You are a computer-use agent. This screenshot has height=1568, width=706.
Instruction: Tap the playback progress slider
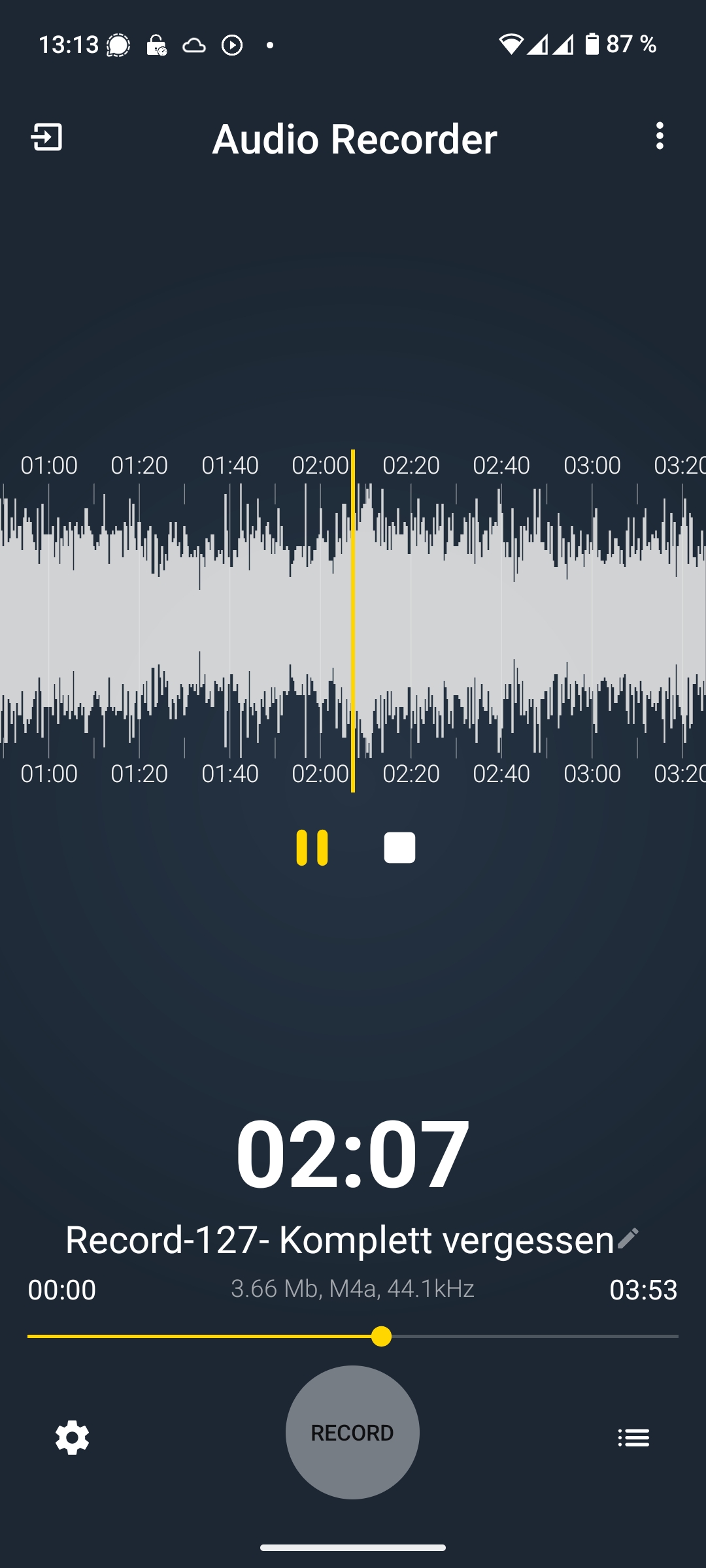pyautogui.click(x=381, y=1336)
